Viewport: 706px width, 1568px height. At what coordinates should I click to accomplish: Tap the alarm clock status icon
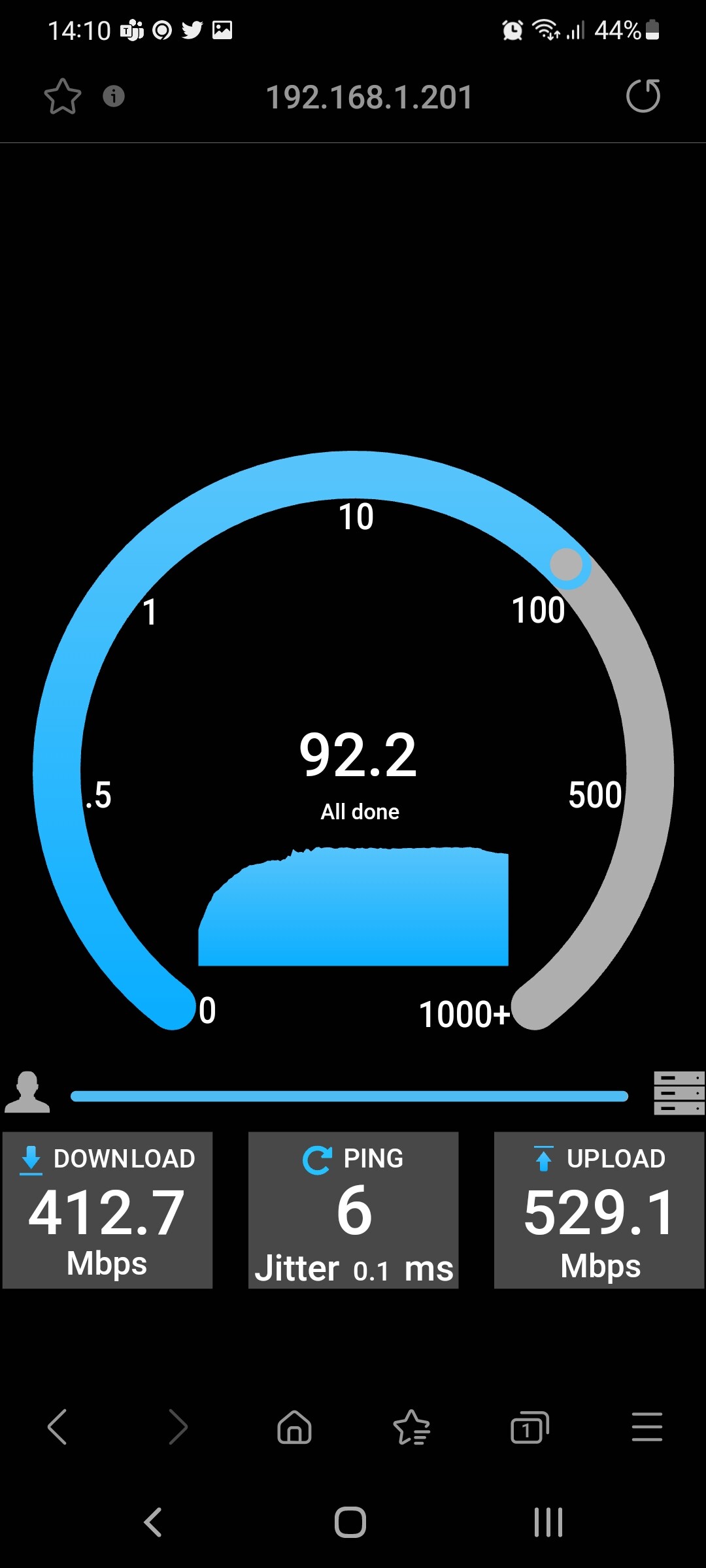tap(514, 29)
